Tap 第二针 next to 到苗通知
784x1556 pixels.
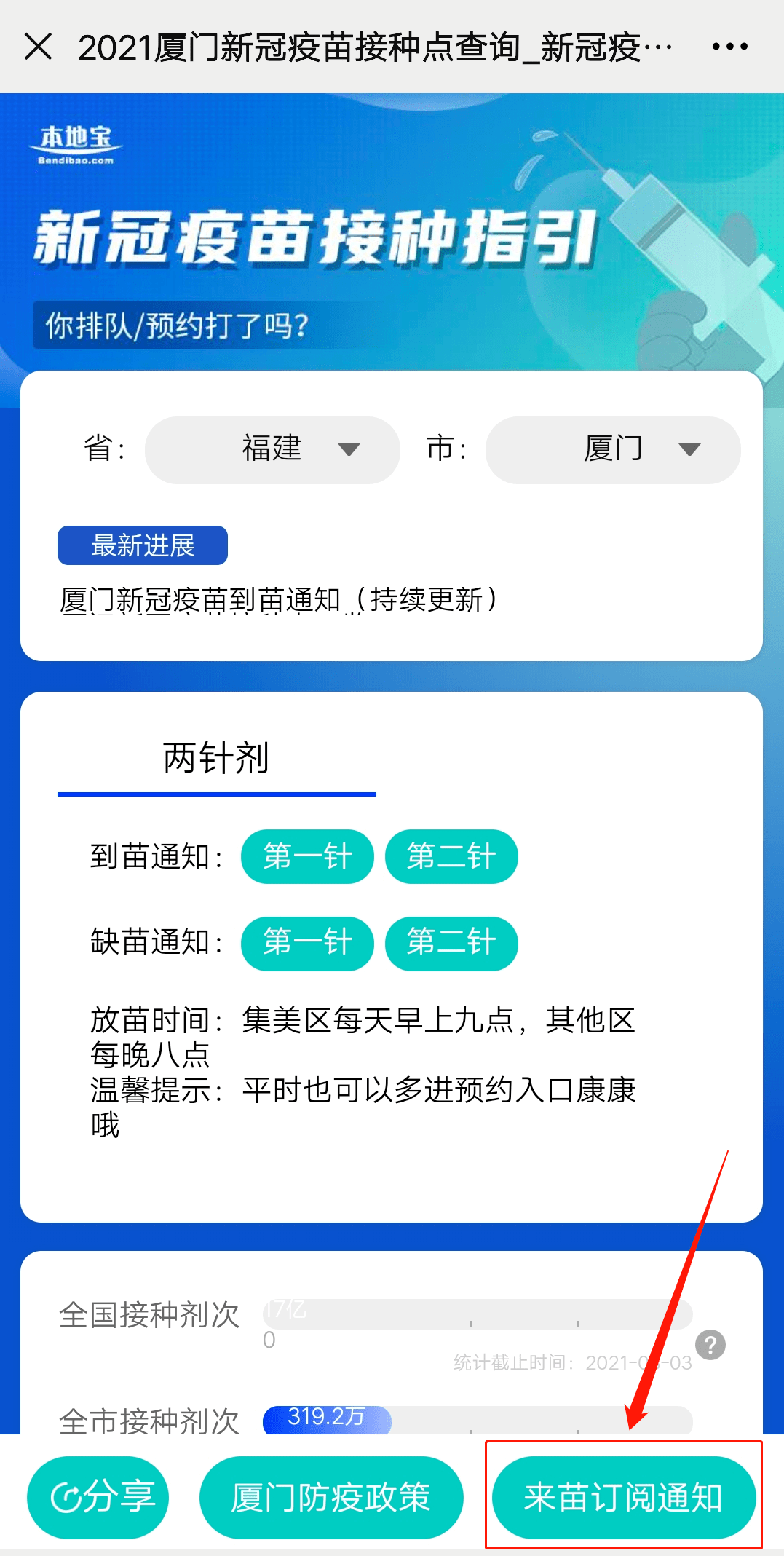coord(451,856)
